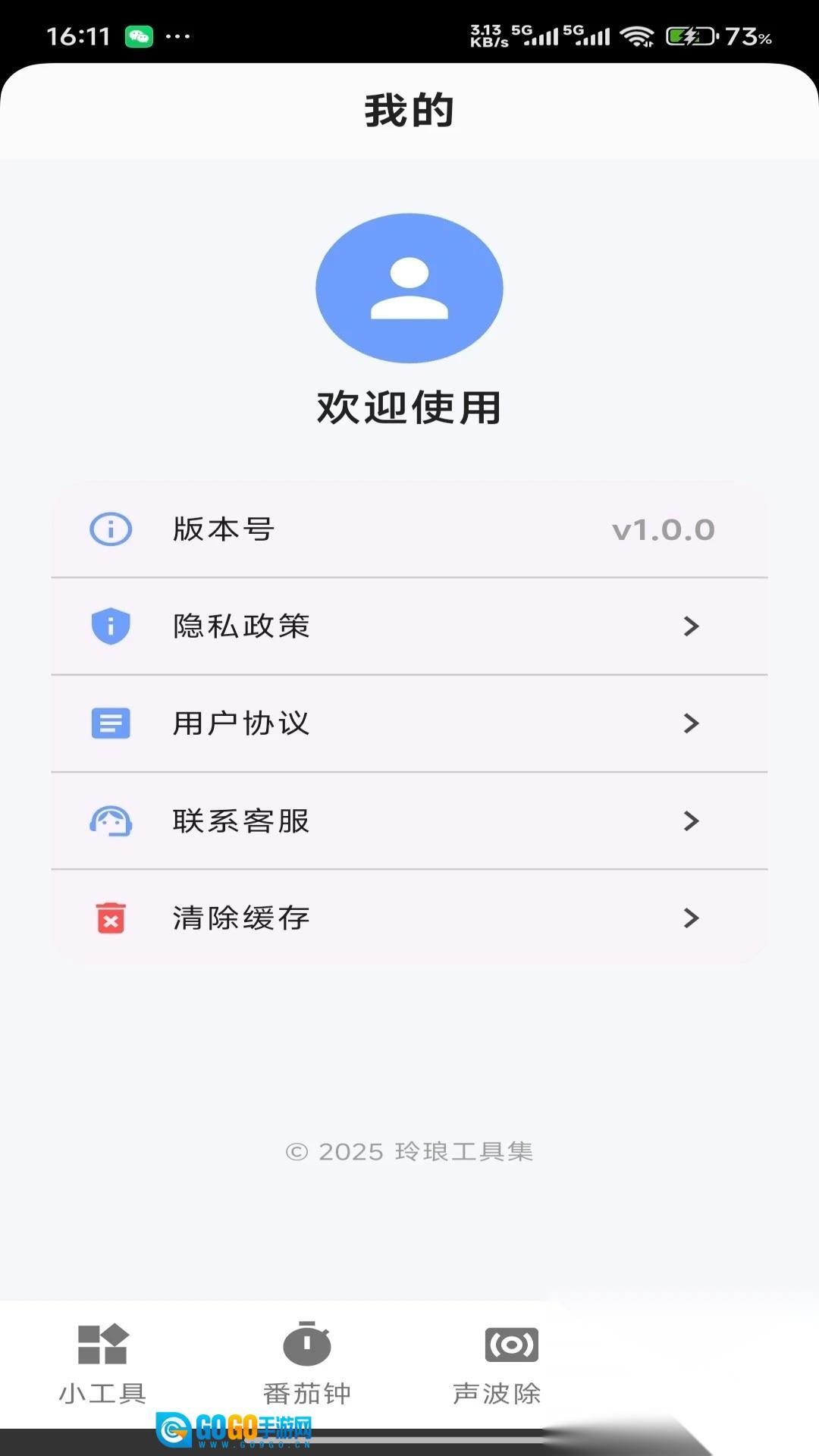This screenshot has height=1456, width=819.
Task: Open 联系客服 customer service
Action: pos(409,821)
